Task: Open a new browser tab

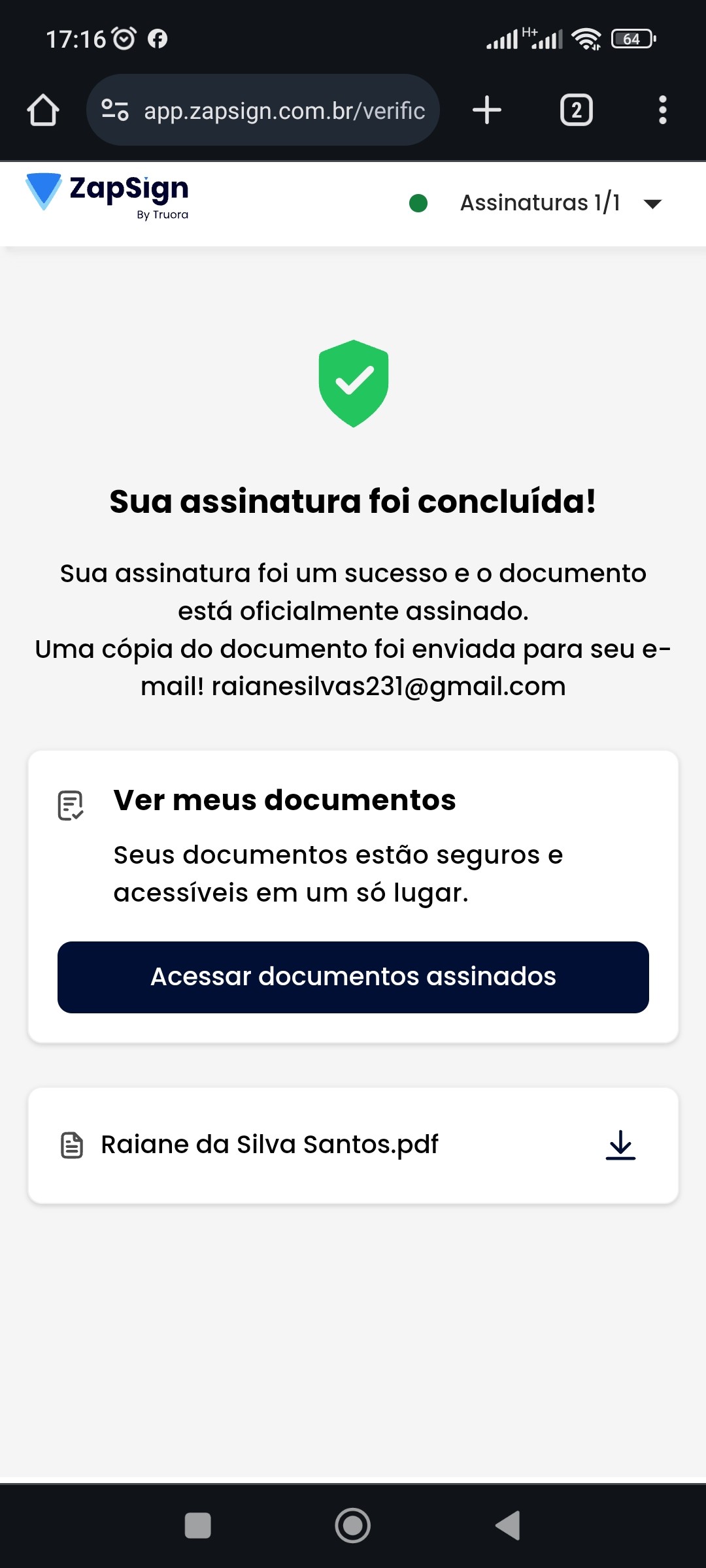Action: tap(487, 110)
